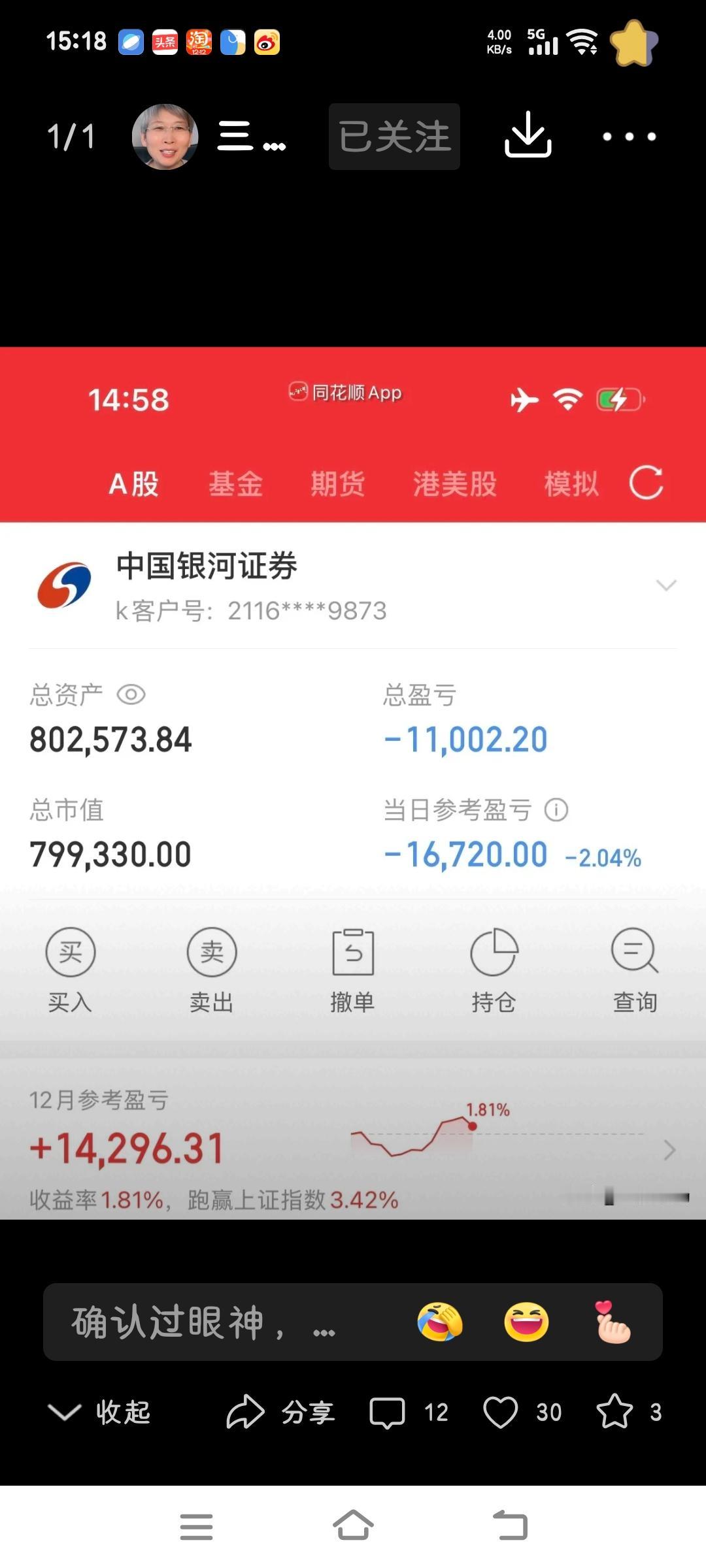Click the refresh icon beside 模拟 tab
706x1568 pixels.
point(647,482)
